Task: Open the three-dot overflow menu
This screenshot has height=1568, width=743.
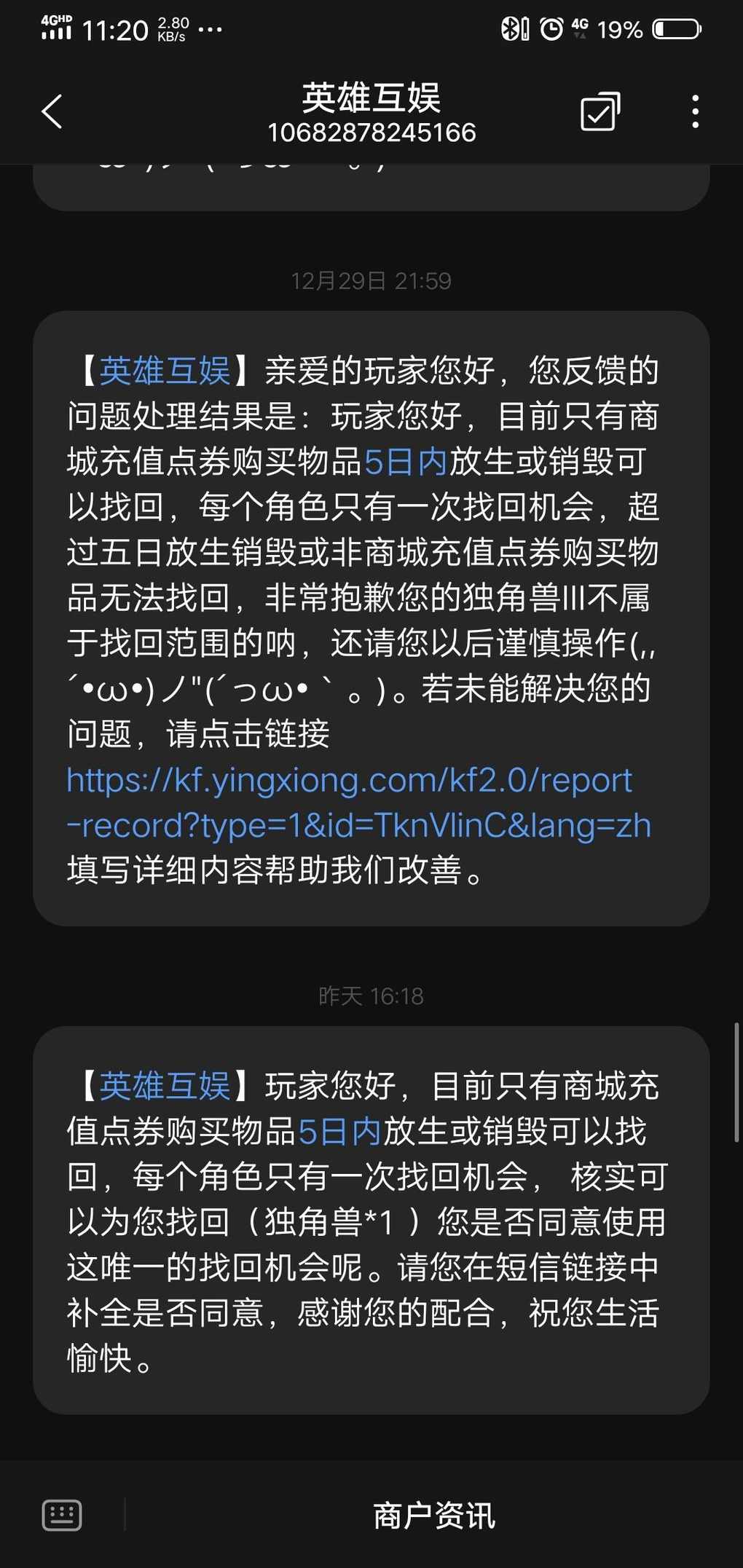Action: tap(696, 111)
